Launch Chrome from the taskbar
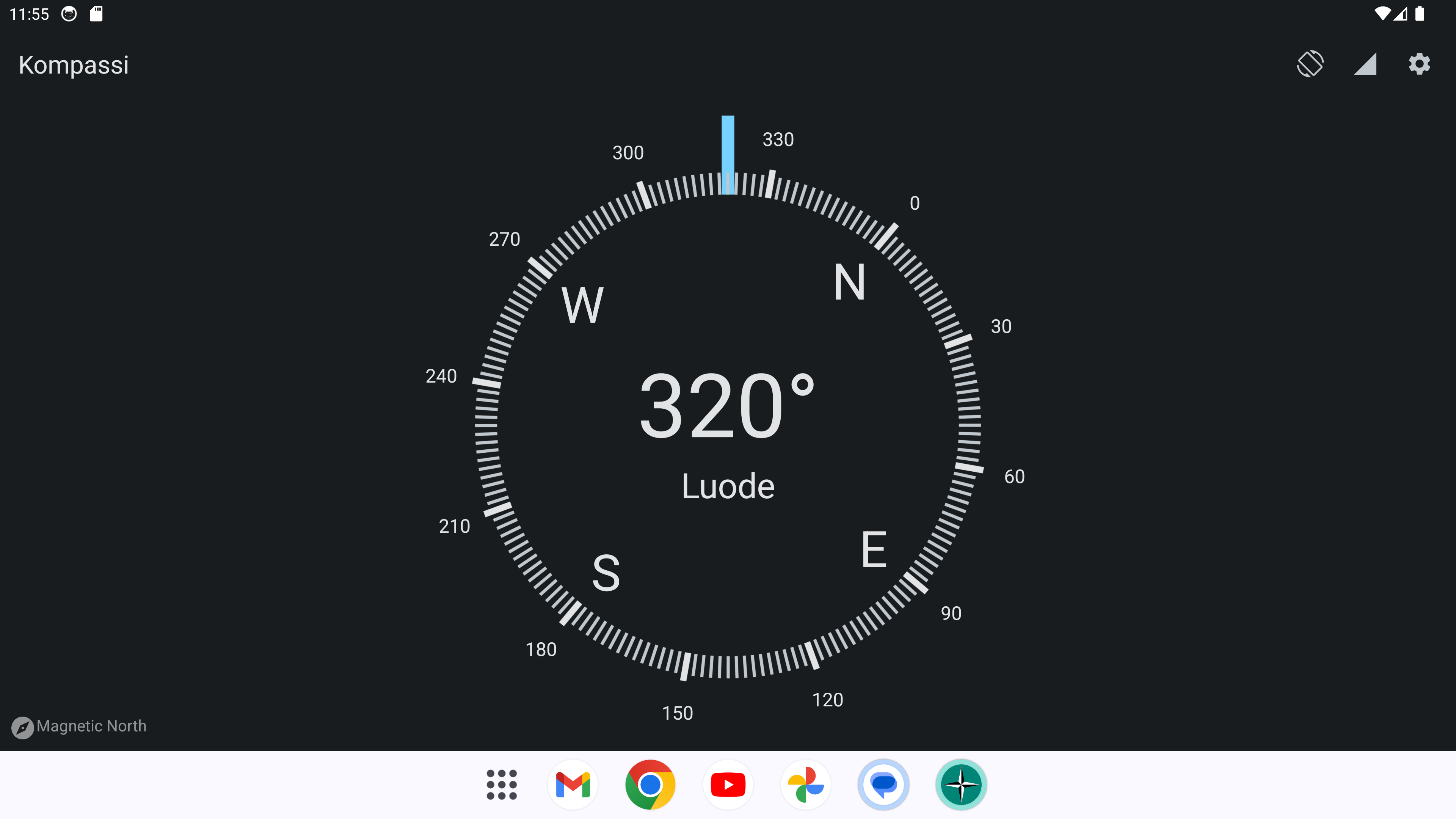Viewport: 1456px width, 819px height. pyautogui.click(x=650, y=784)
